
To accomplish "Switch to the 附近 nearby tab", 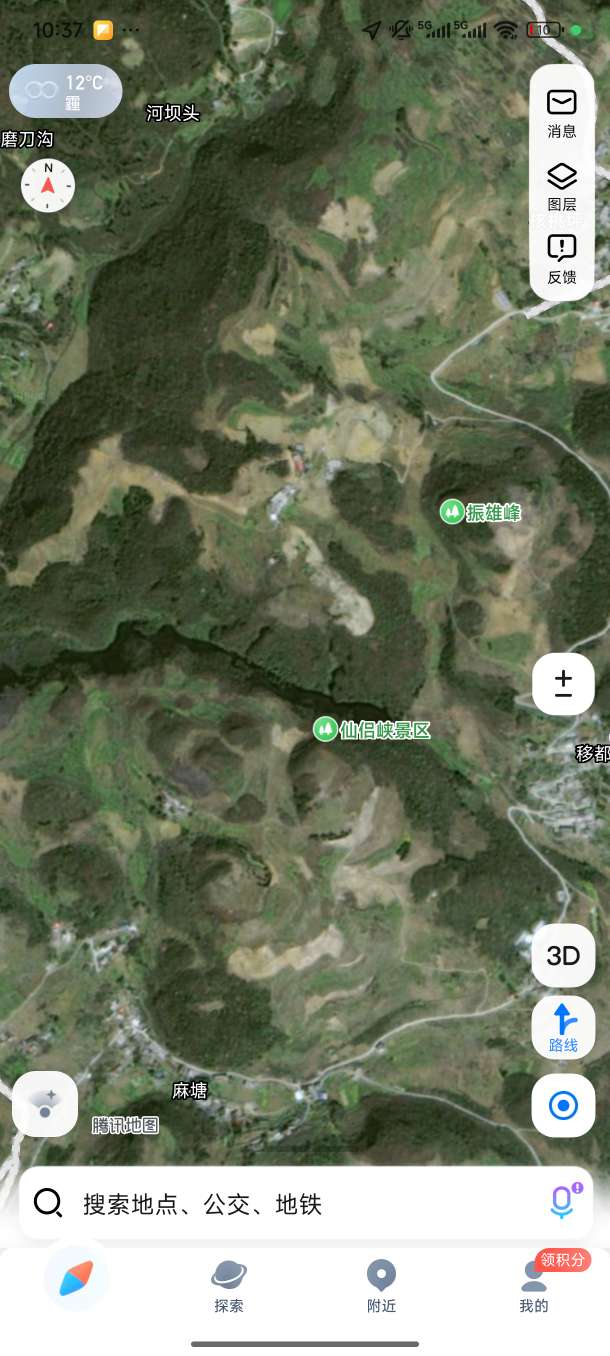I will point(381,1285).
